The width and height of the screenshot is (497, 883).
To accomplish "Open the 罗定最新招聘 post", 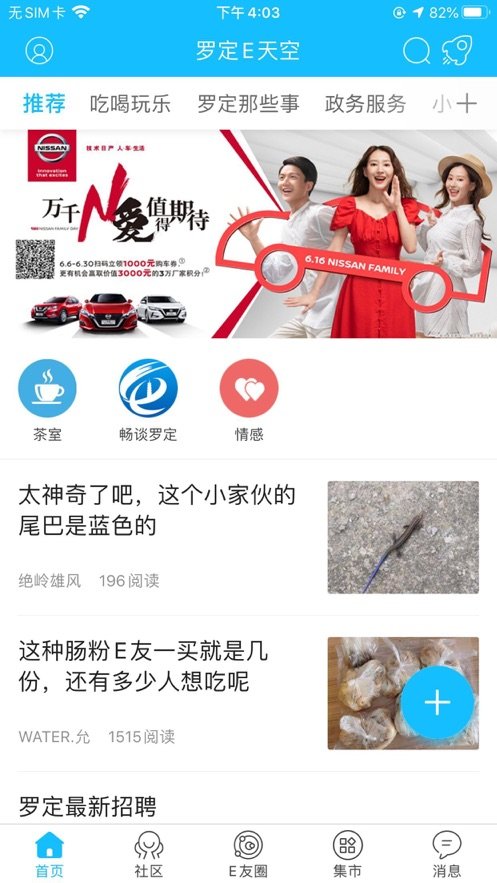I will point(87,806).
